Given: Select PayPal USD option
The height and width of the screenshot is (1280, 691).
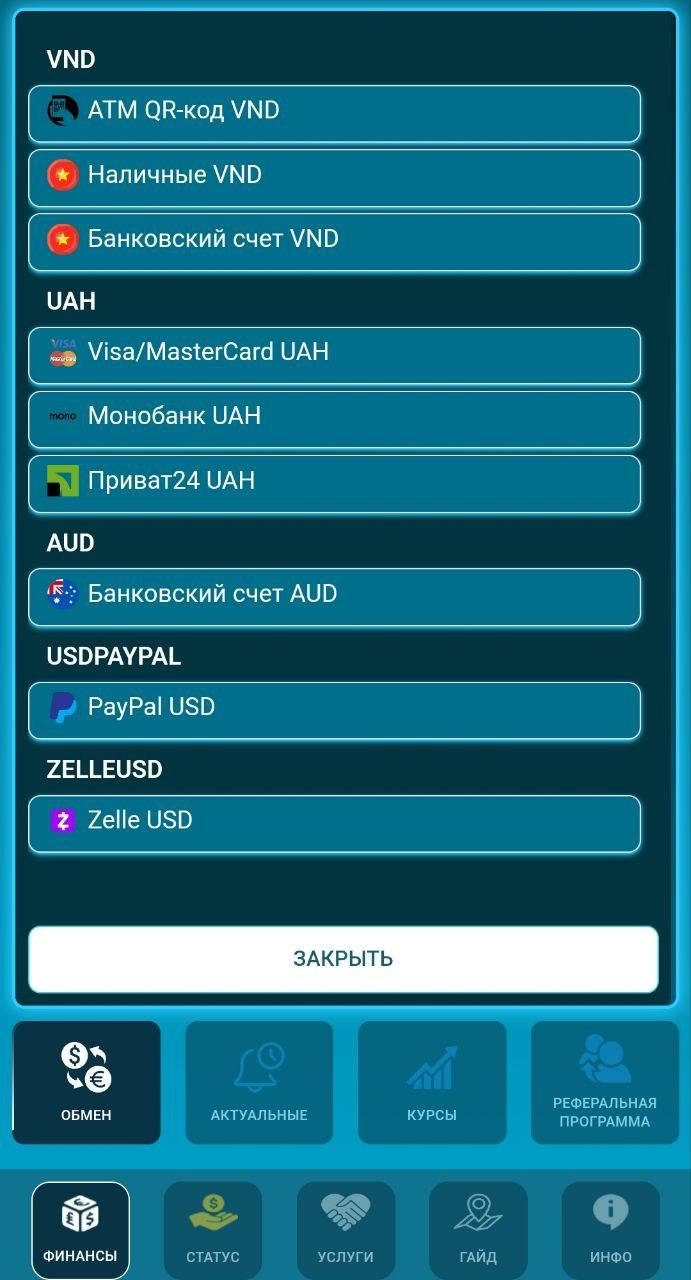Looking at the screenshot, I should pos(334,709).
